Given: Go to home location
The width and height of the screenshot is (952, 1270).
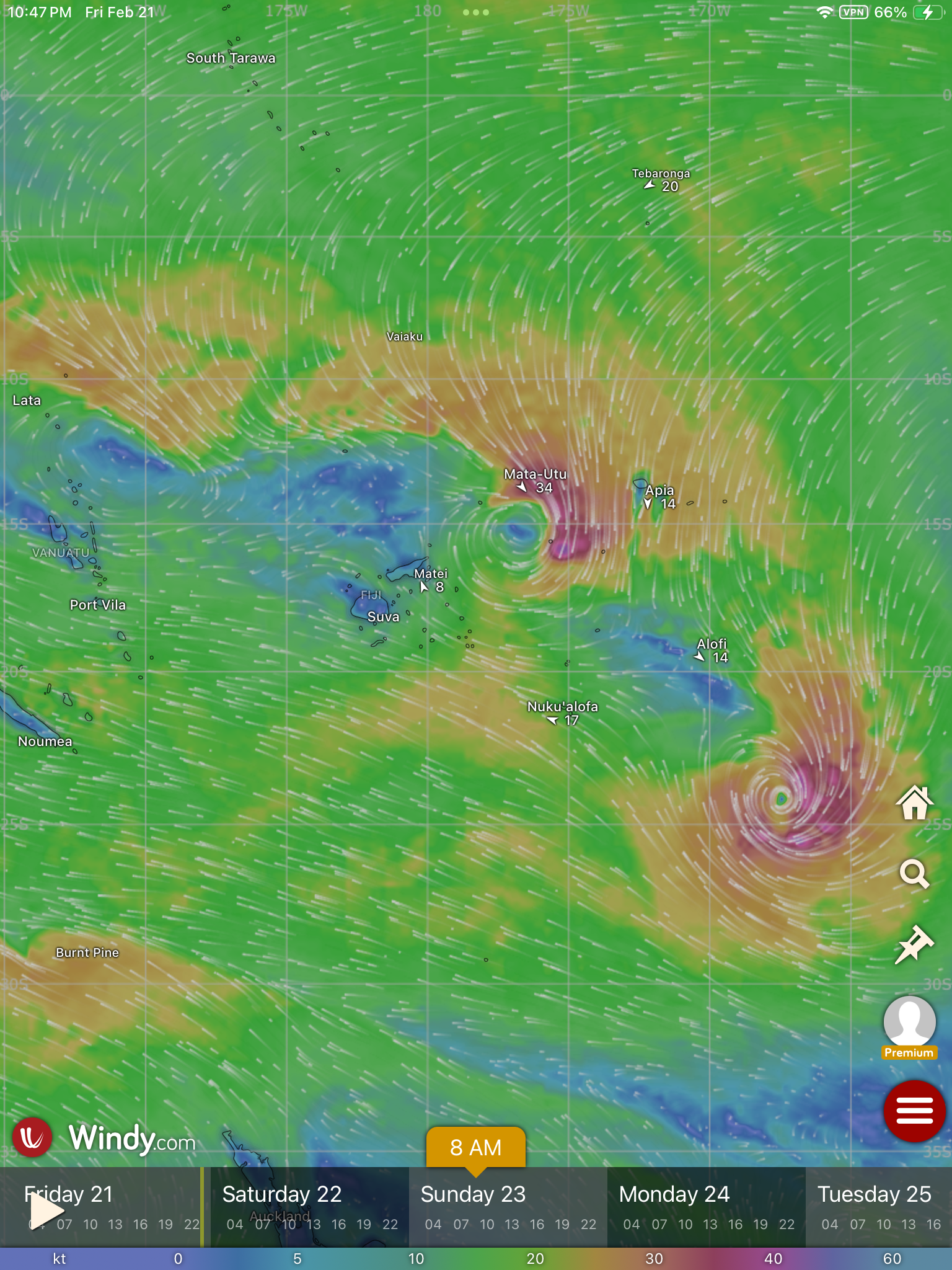Looking at the screenshot, I should coord(914,803).
